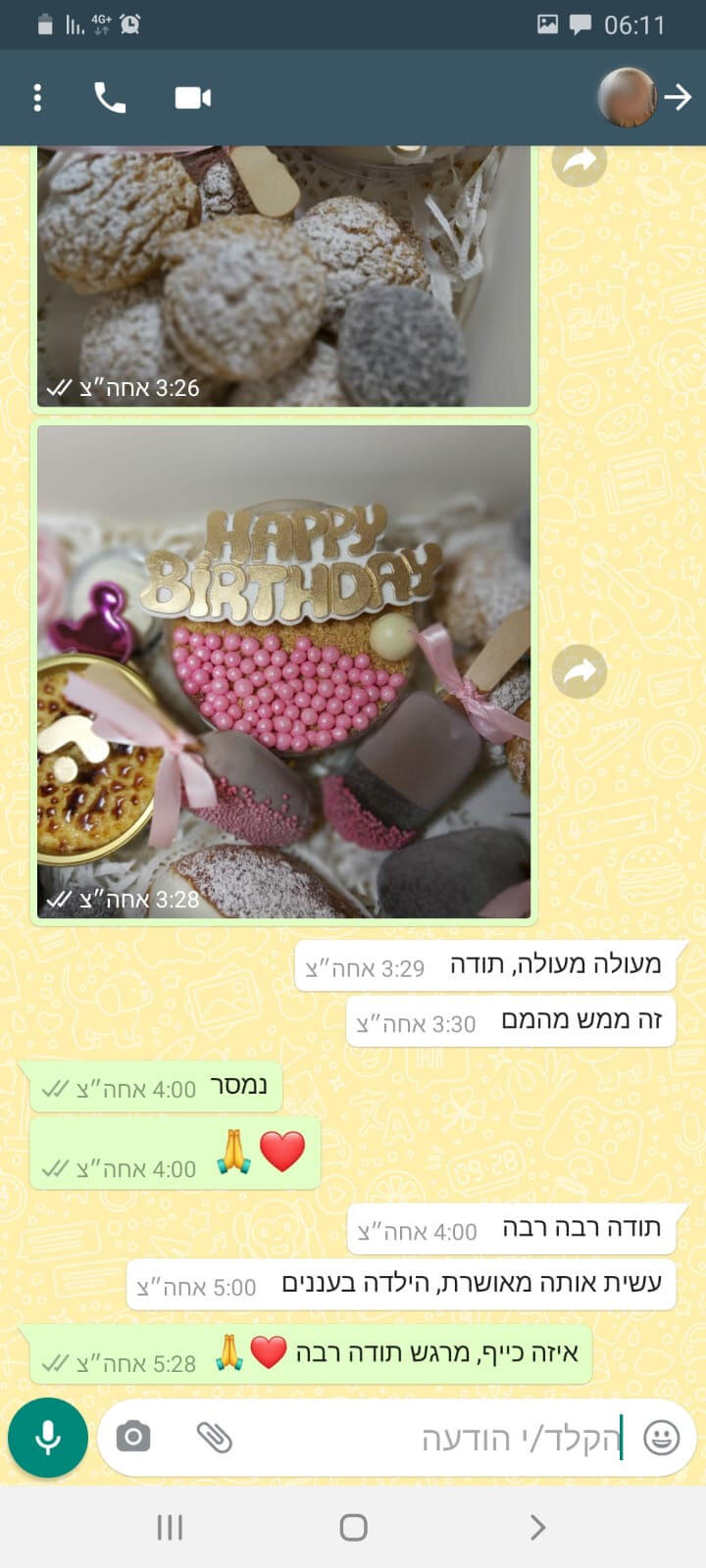
Task: Go back using the header arrow
Action: 679,97
